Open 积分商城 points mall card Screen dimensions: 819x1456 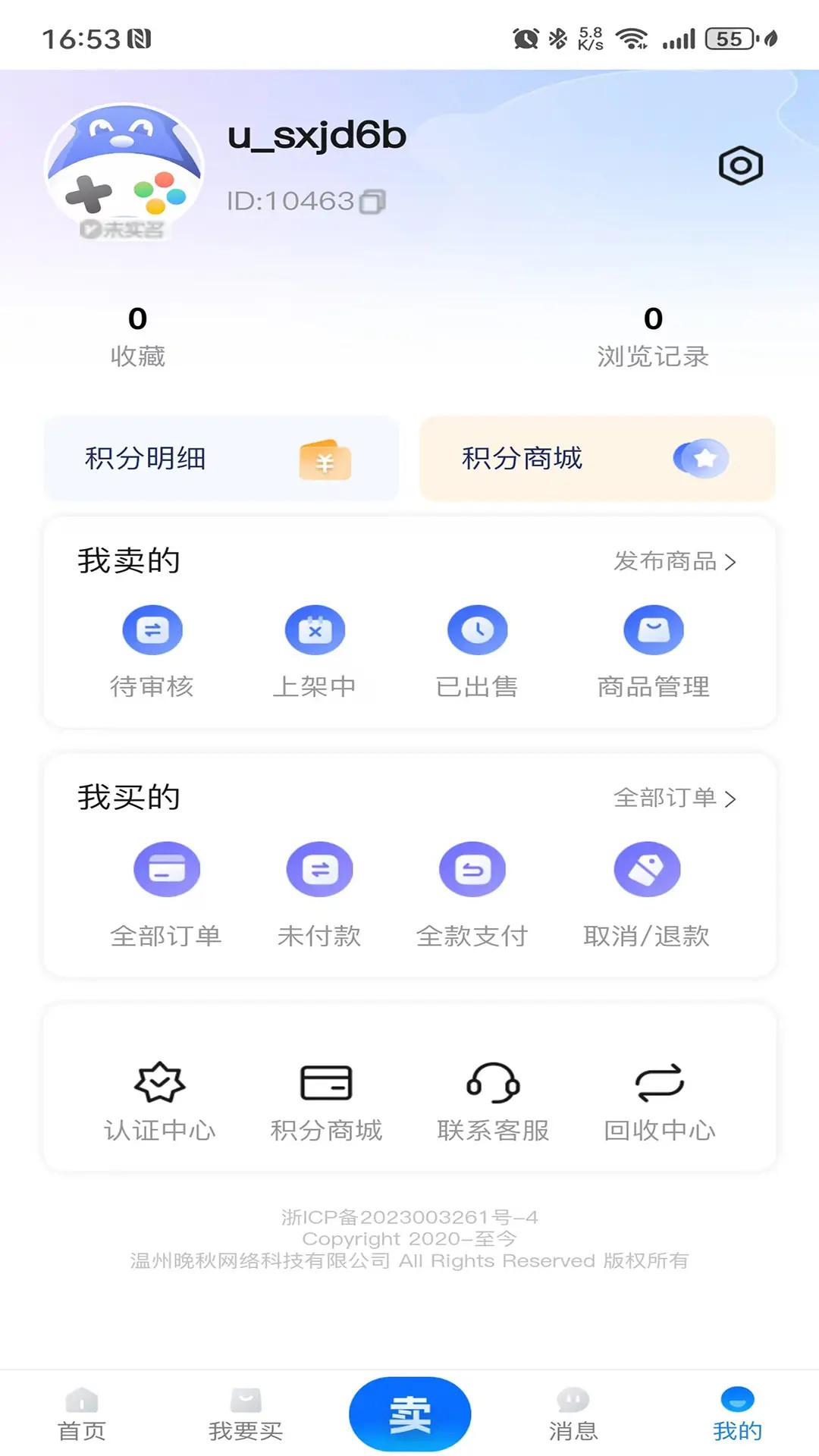[x=596, y=458]
